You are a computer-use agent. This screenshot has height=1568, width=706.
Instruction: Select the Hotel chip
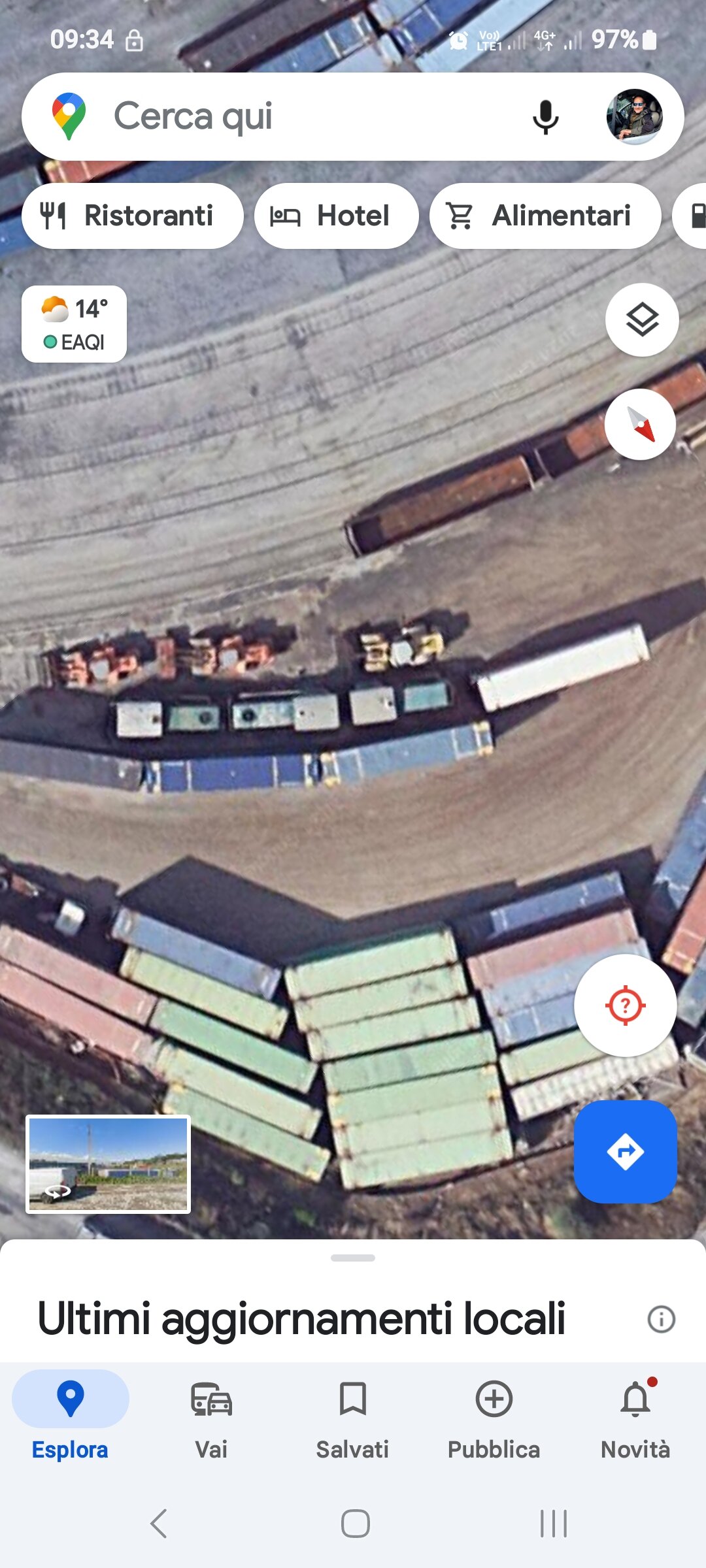[337, 216]
